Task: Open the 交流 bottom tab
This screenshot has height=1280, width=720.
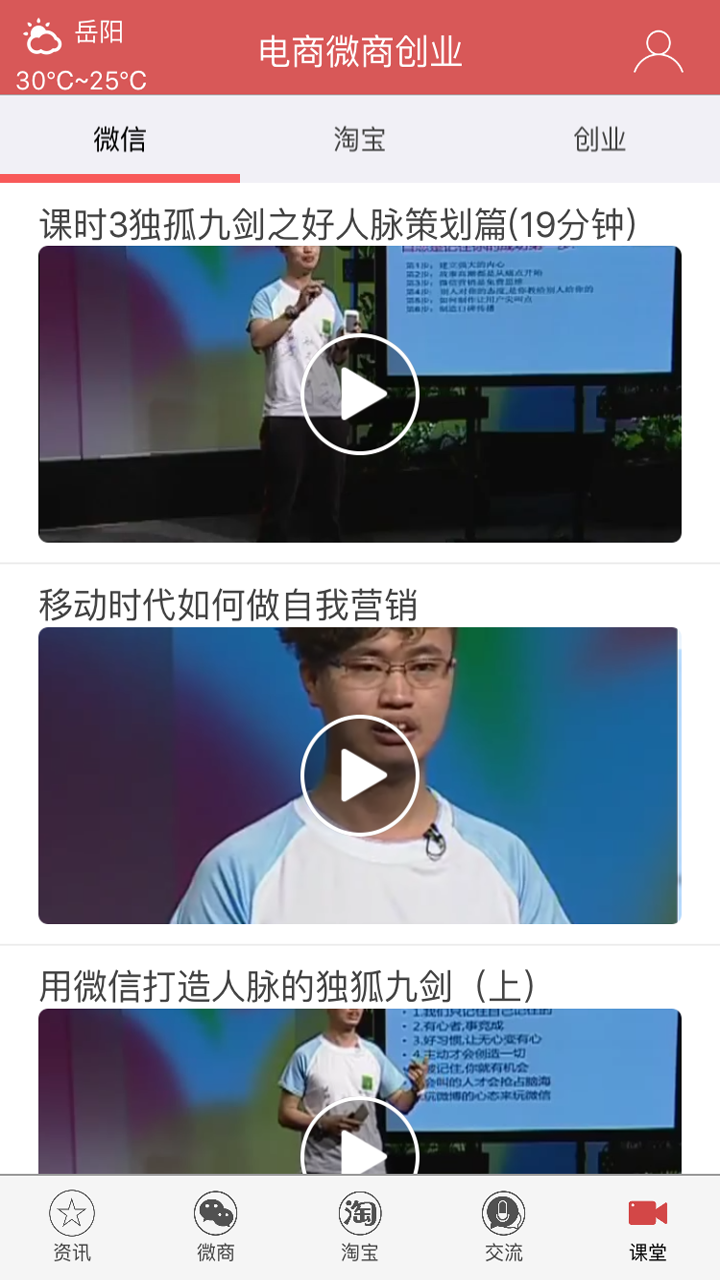Action: pos(504,1227)
